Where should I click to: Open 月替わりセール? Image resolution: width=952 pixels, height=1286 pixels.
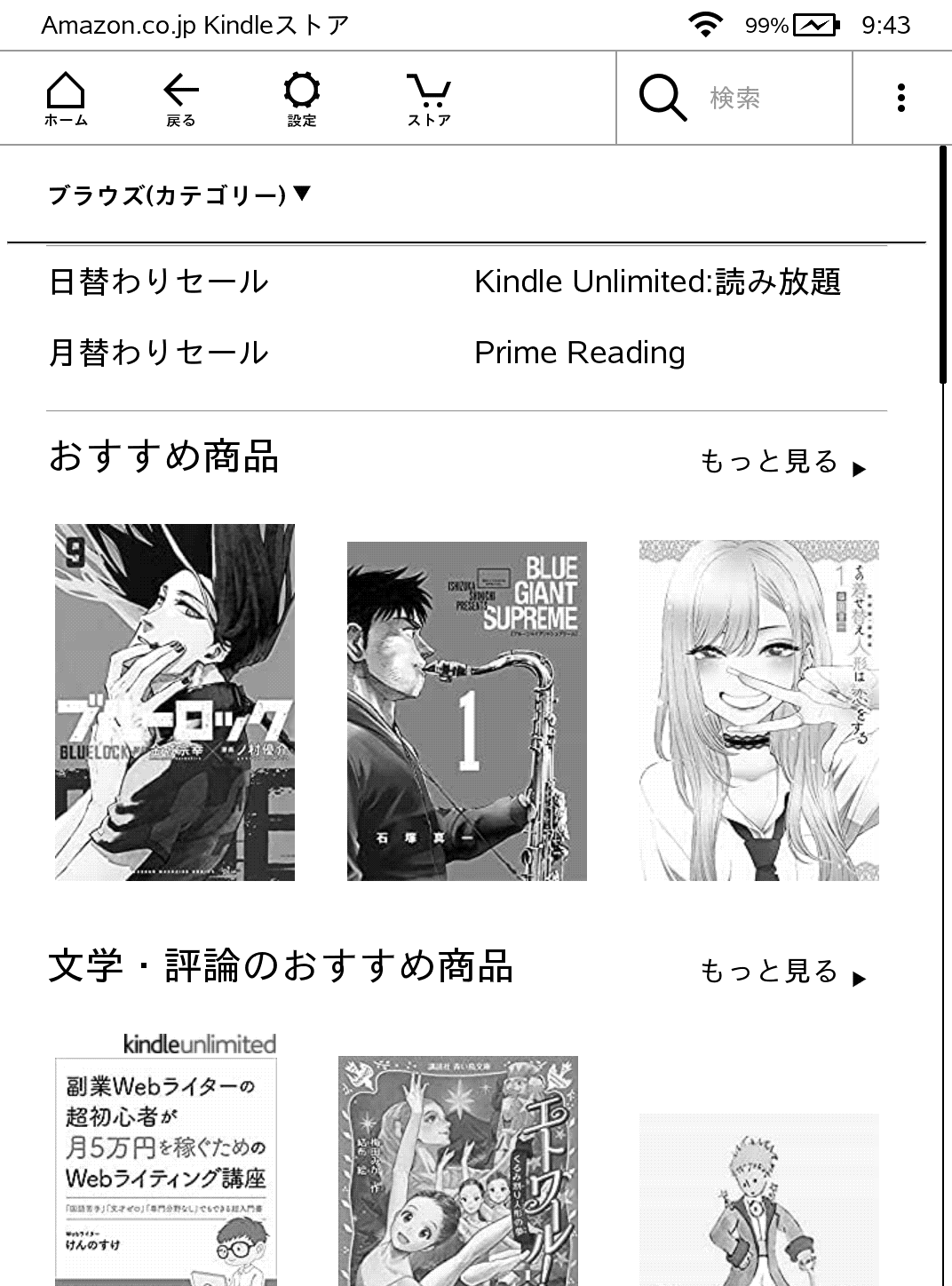tap(158, 353)
